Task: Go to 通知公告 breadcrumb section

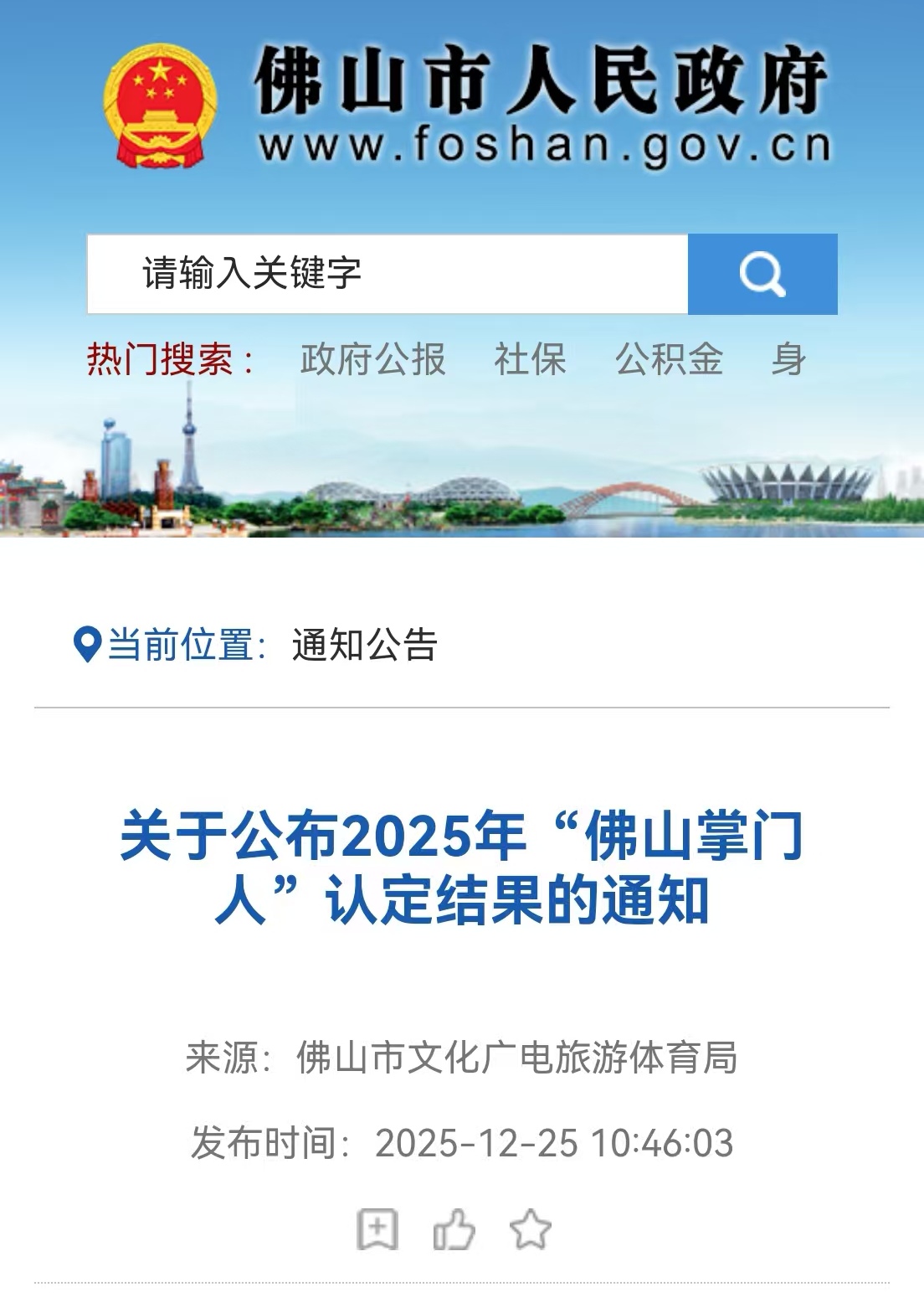Action: coord(364,645)
